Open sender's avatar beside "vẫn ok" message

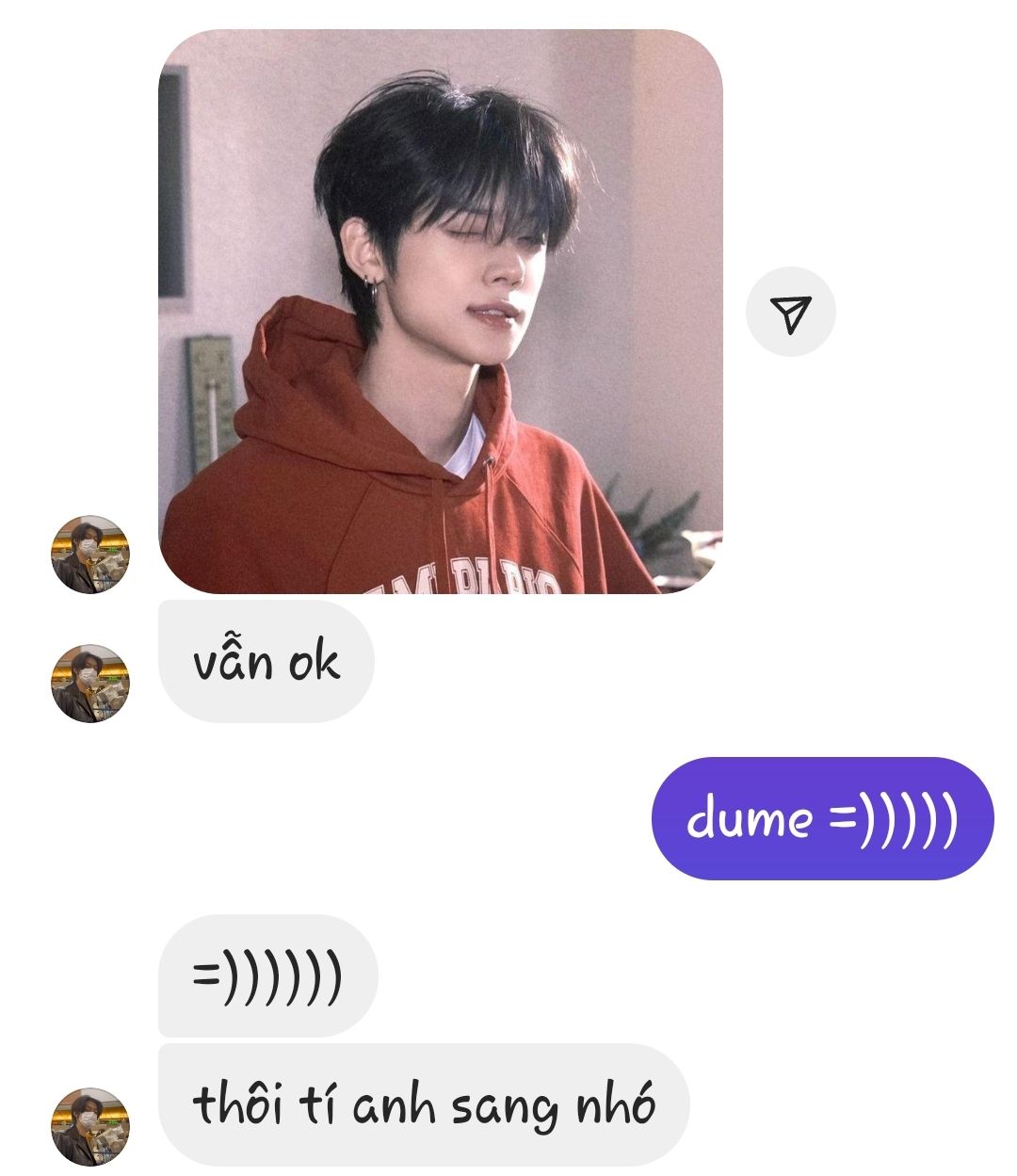[x=89, y=684]
